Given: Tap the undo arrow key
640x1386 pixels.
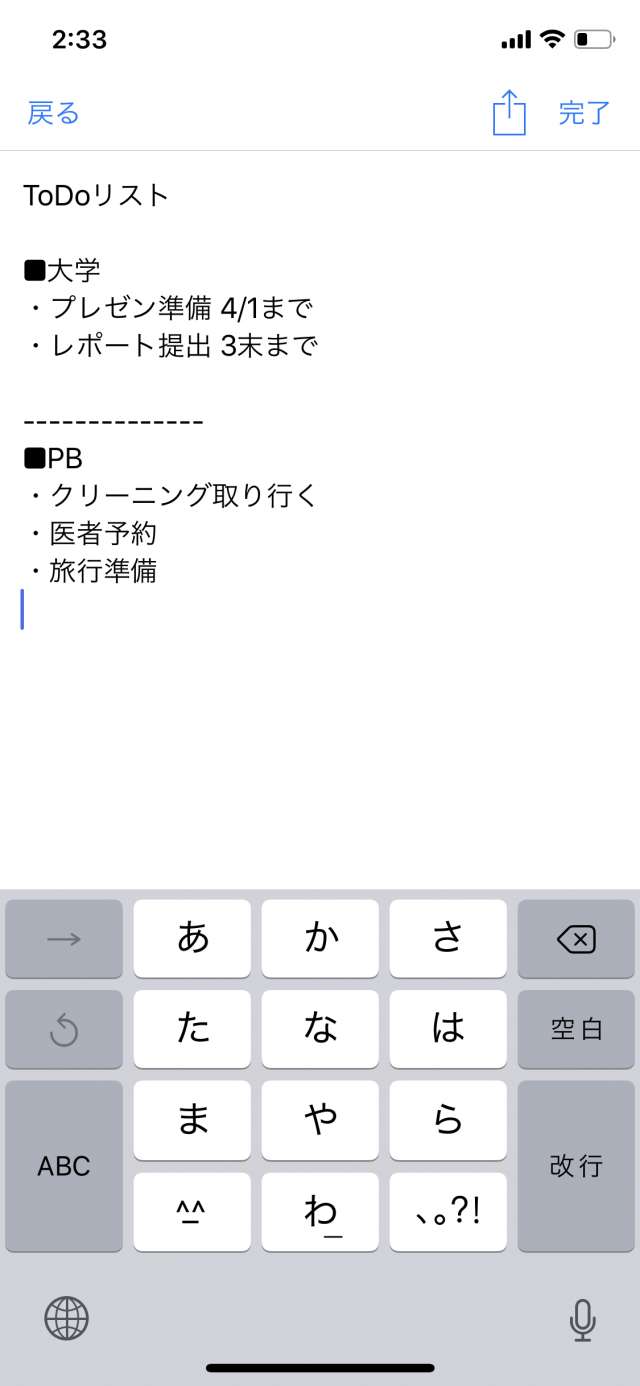Looking at the screenshot, I should pyautogui.click(x=64, y=1029).
